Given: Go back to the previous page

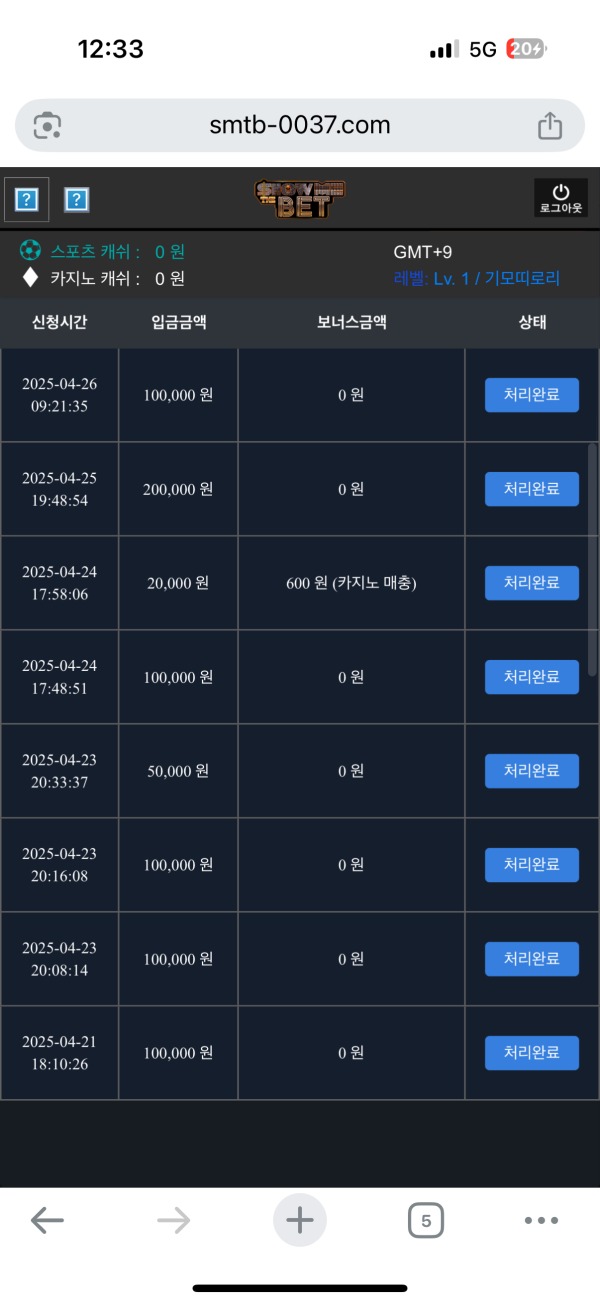Looking at the screenshot, I should pyautogui.click(x=47, y=1220).
